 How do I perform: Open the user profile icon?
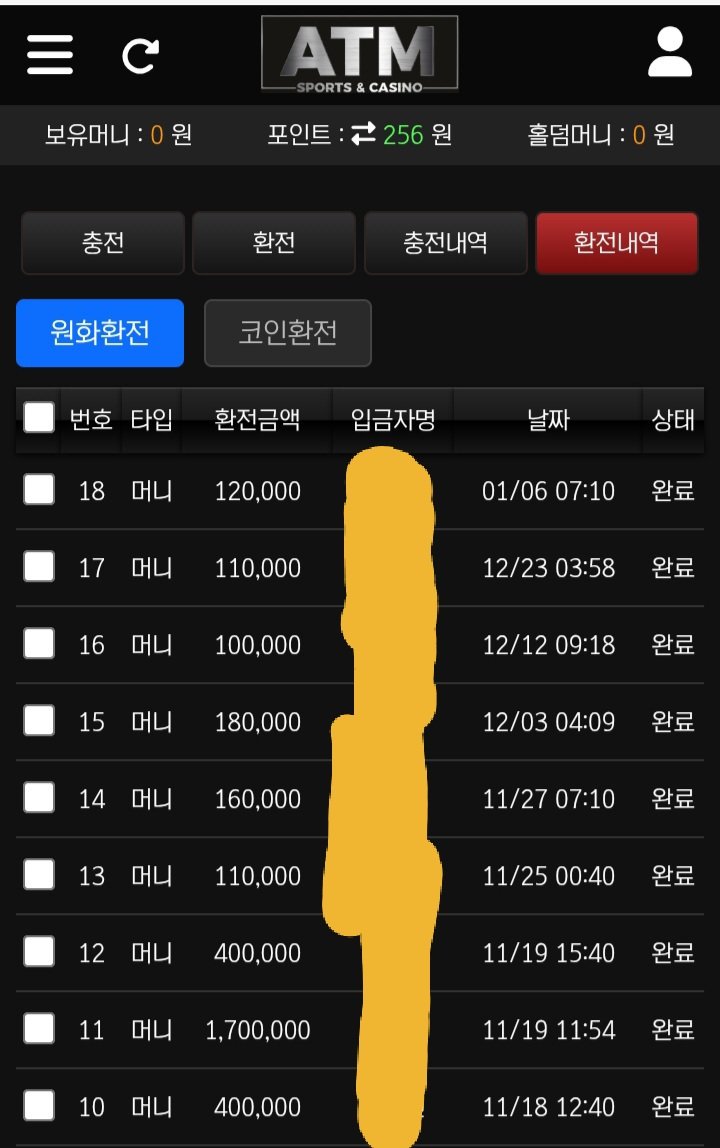pos(669,54)
